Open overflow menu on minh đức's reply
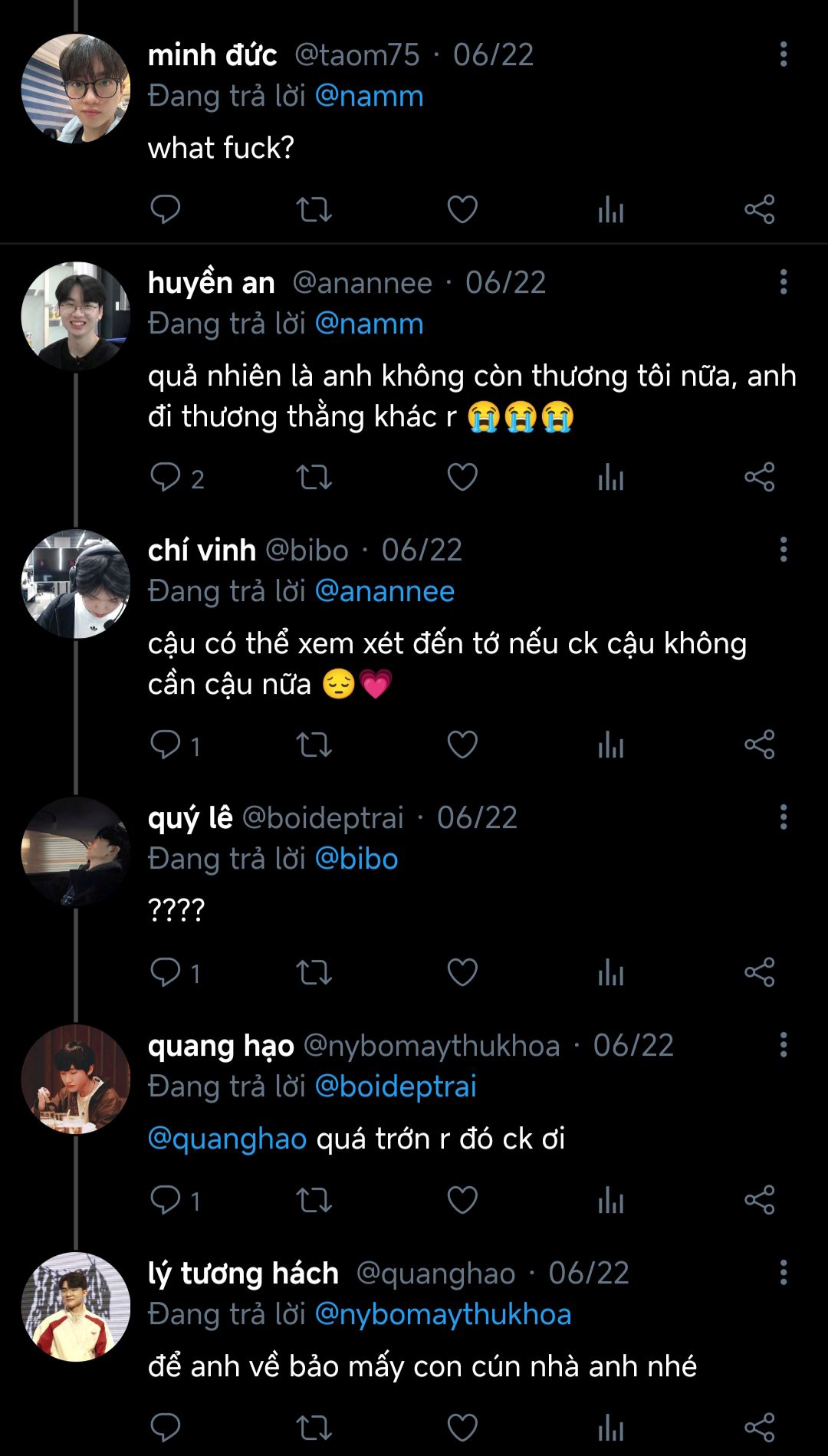Image resolution: width=828 pixels, height=1456 pixels. click(x=783, y=54)
